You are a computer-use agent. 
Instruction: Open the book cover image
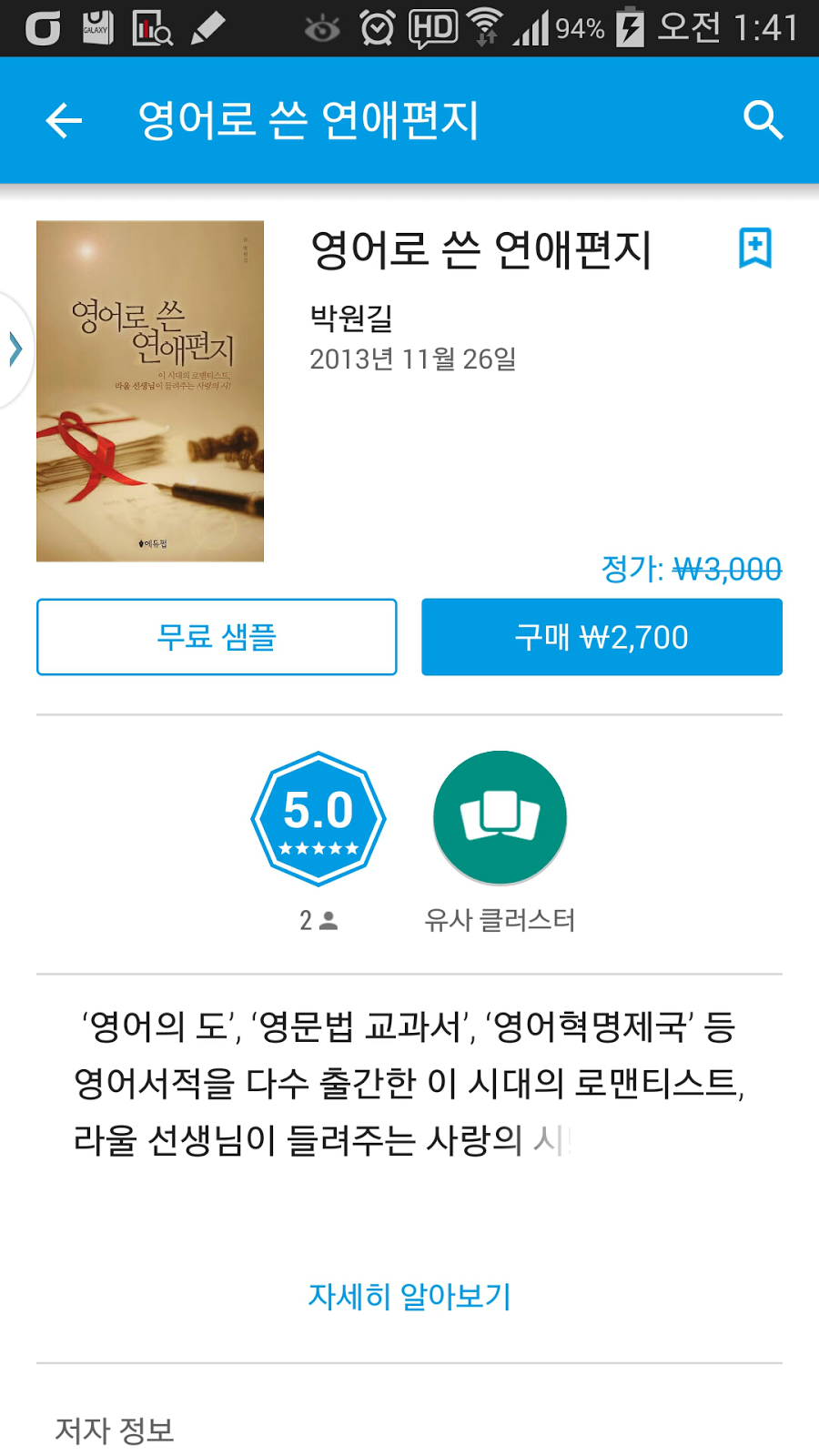[150, 391]
